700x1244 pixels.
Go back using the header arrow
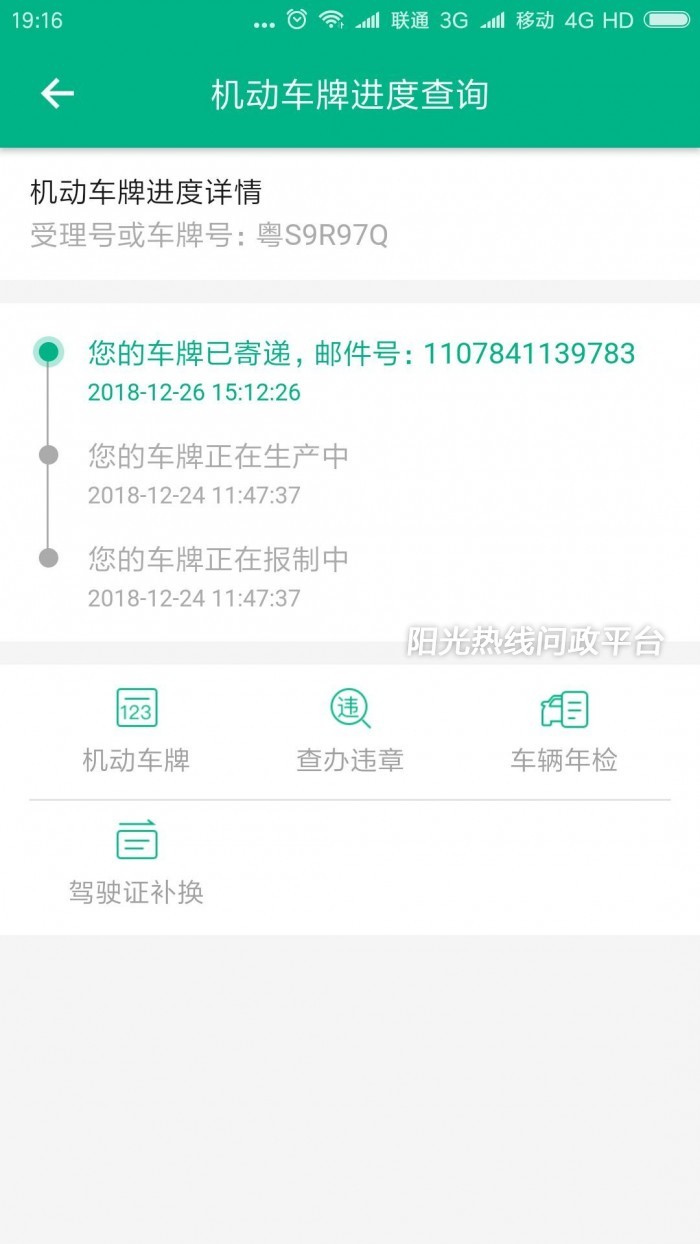coord(57,94)
